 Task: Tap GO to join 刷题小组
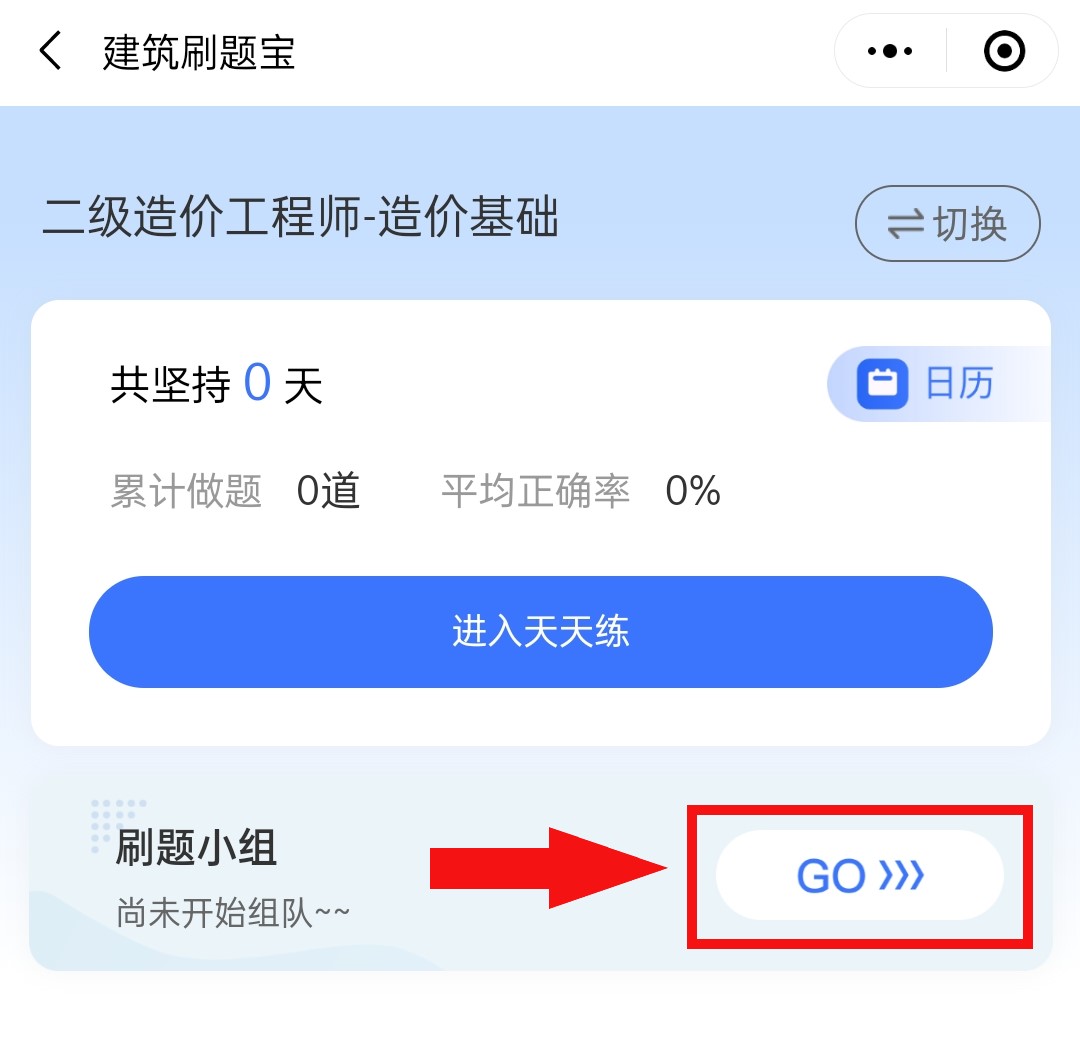pyautogui.click(x=859, y=876)
